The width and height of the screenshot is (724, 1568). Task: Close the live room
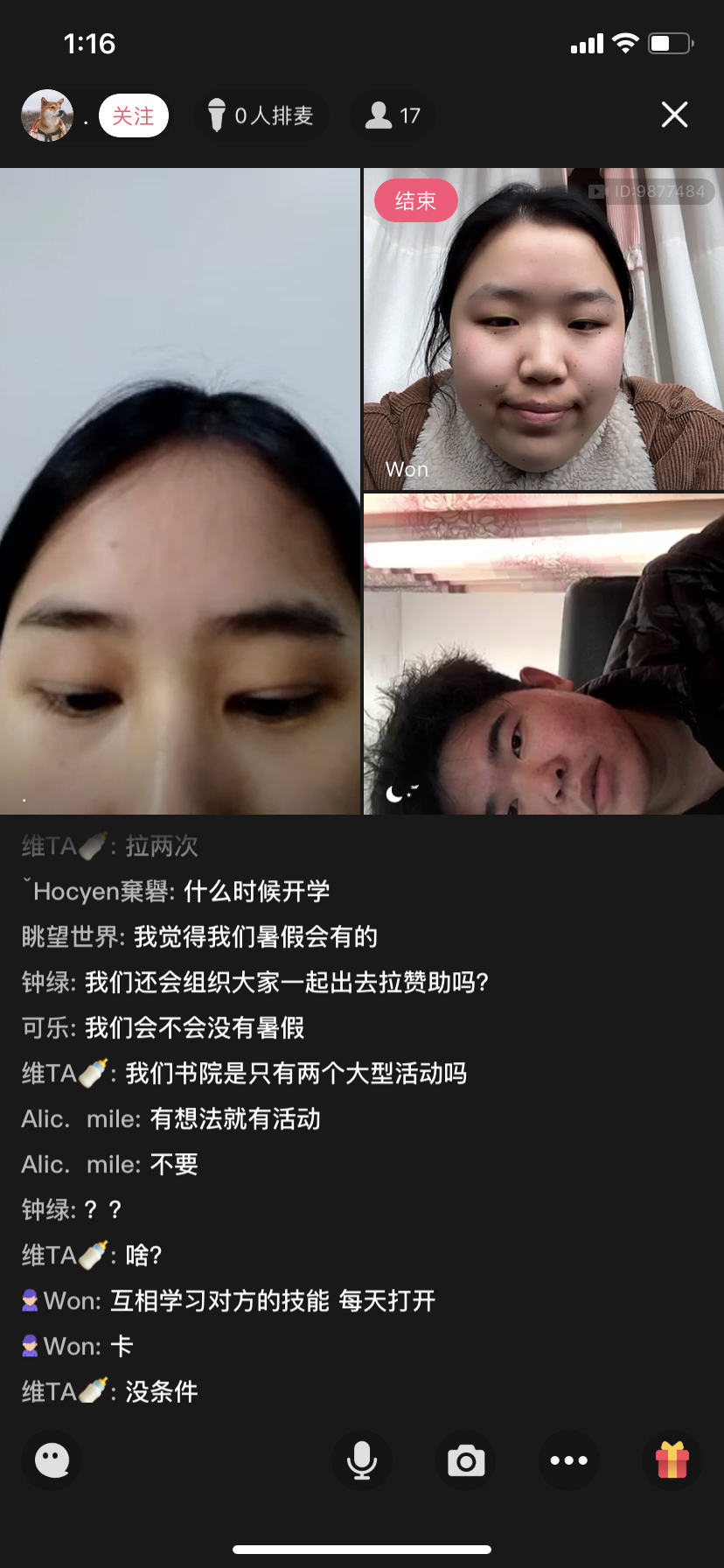click(x=674, y=115)
